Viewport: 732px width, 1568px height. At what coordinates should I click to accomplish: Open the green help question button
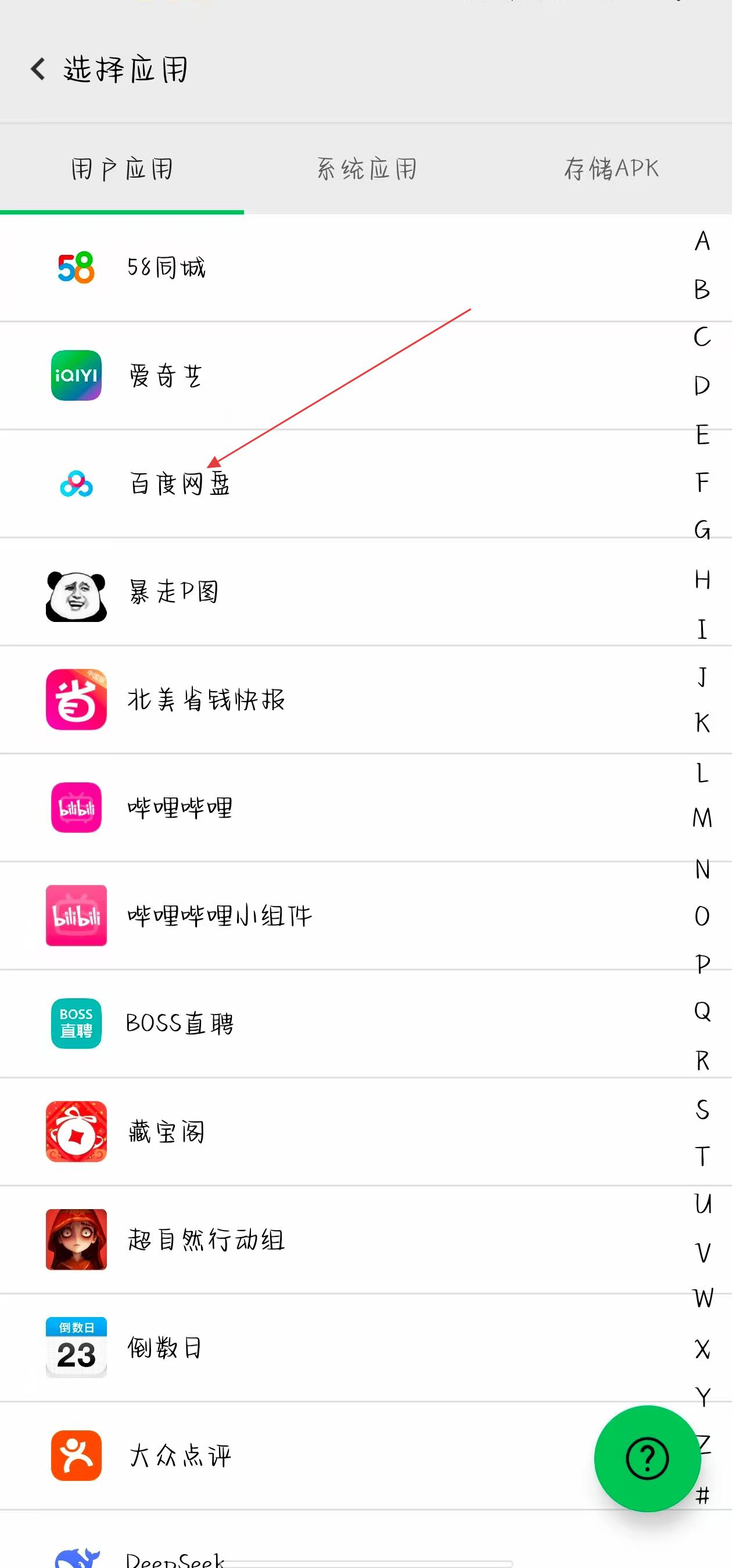click(647, 1458)
